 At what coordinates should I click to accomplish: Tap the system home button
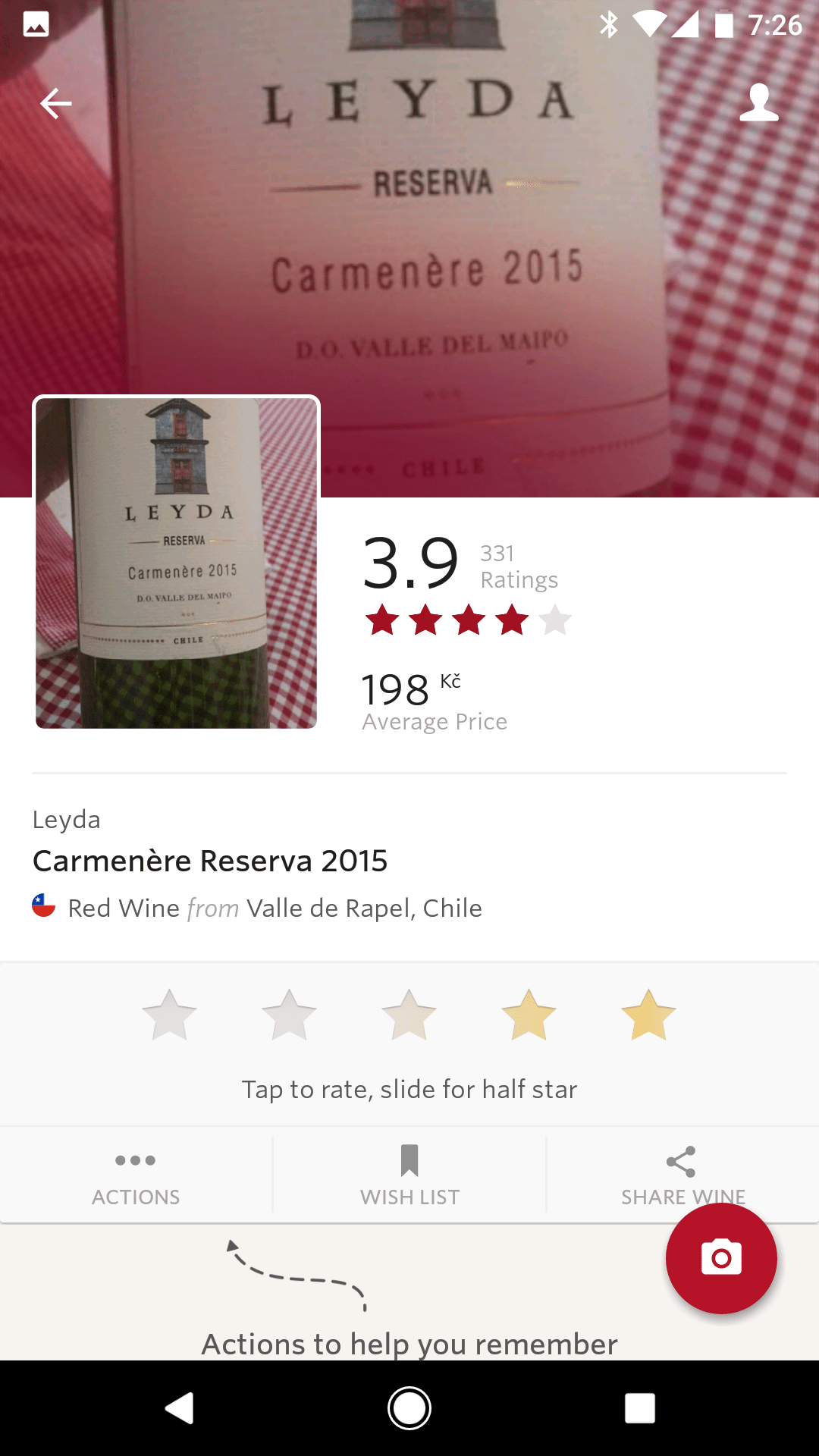coord(409,1408)
